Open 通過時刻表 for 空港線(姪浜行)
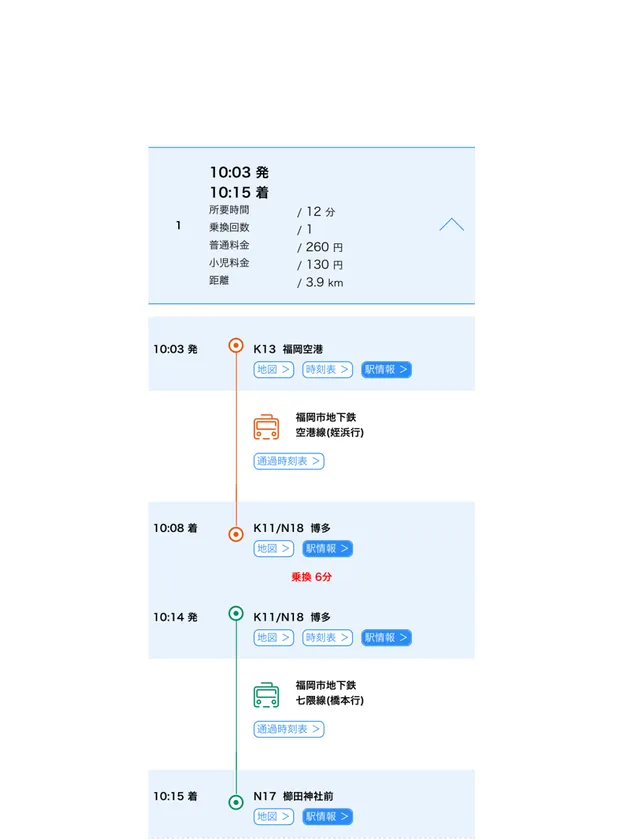Screen dimensions: 630x840 [x=289, y=461]
